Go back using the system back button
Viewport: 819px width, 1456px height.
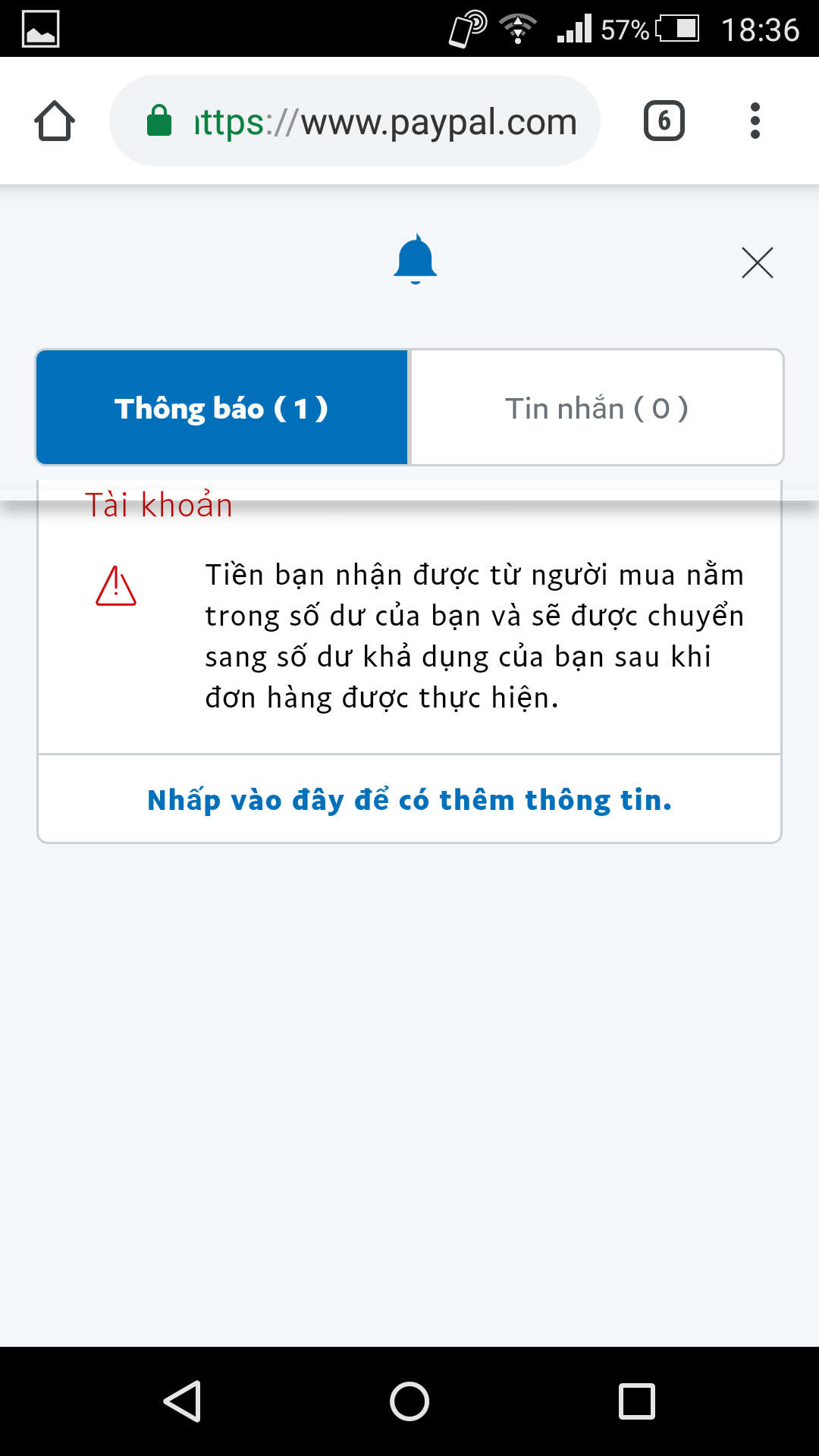tap(183, 1401)
